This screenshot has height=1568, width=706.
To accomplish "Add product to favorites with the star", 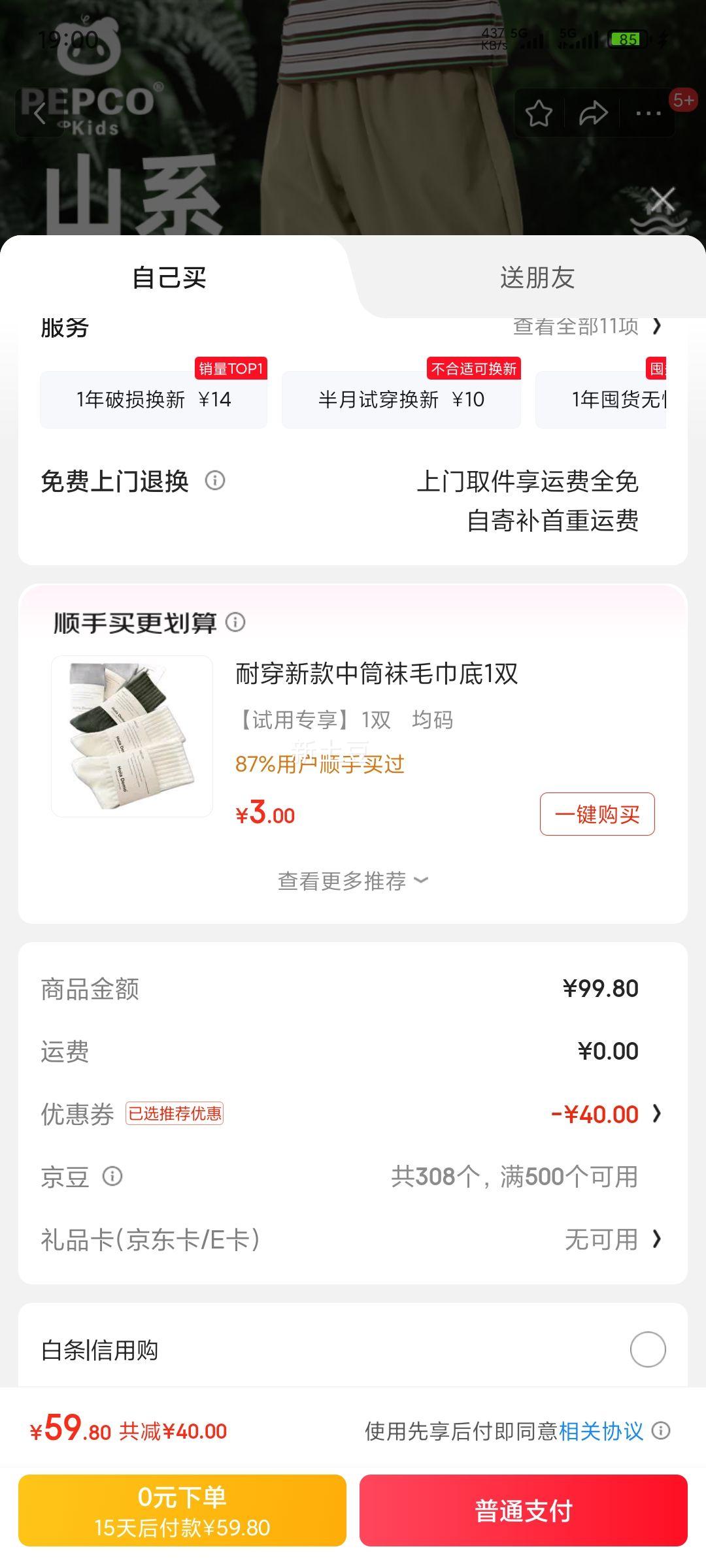I will click(539, 114).
